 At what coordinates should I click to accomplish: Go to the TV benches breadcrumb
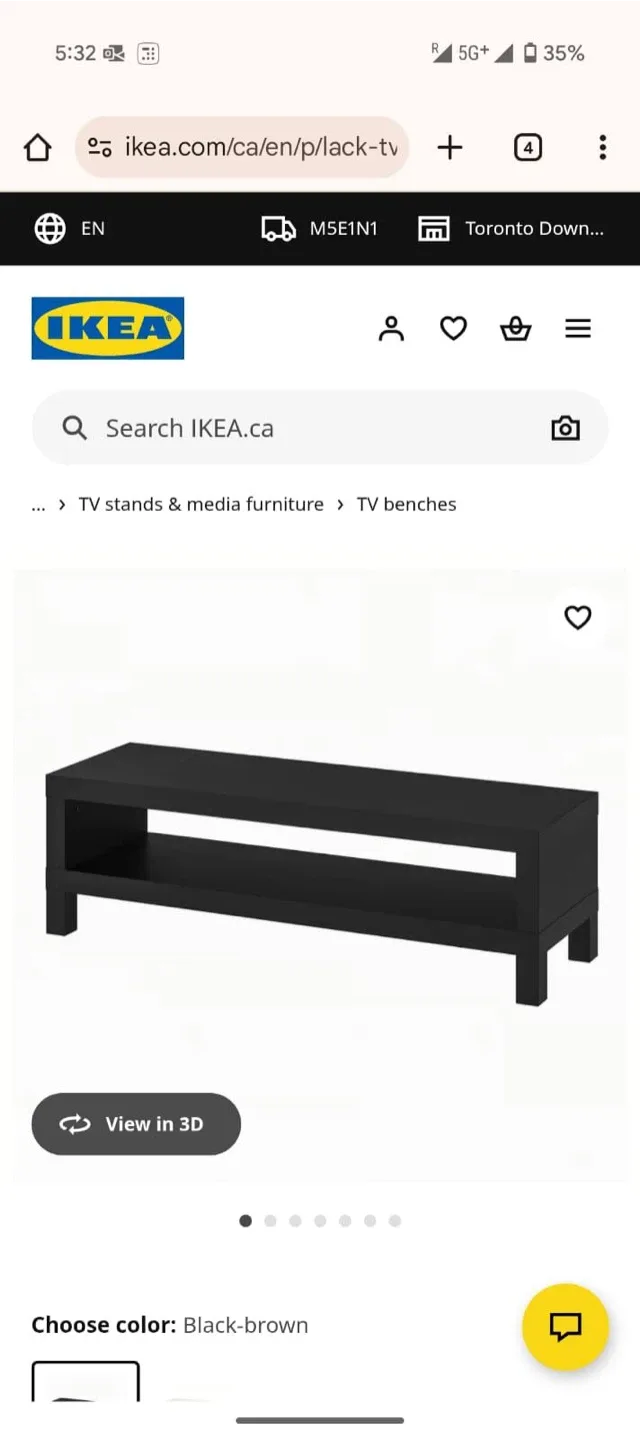406,505
